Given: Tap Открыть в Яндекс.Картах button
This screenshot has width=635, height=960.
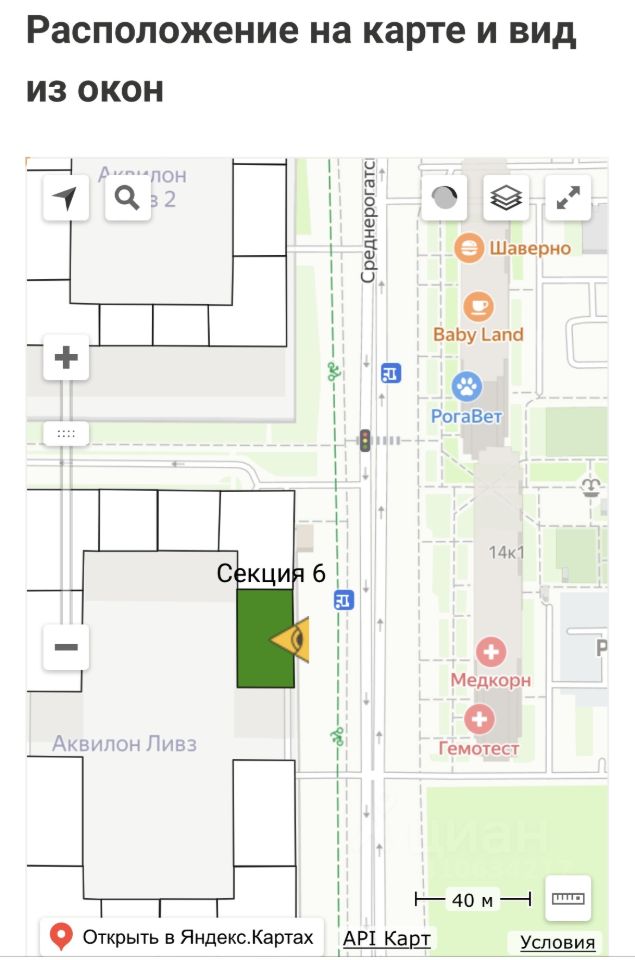Looking at the screenshot, I should (181, 938).
